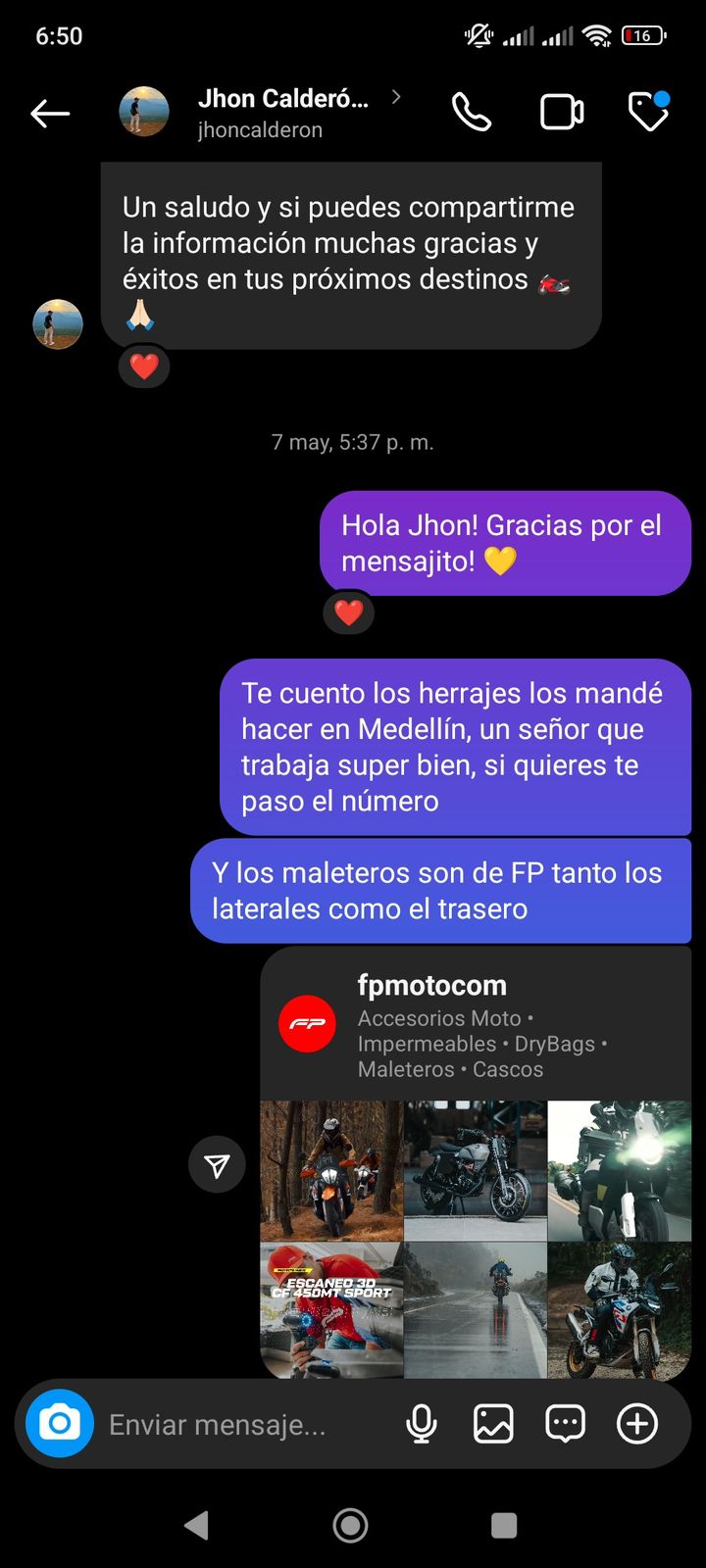Attach a photo from the gallery
706x1568 pixels.
coord(493,1424)
